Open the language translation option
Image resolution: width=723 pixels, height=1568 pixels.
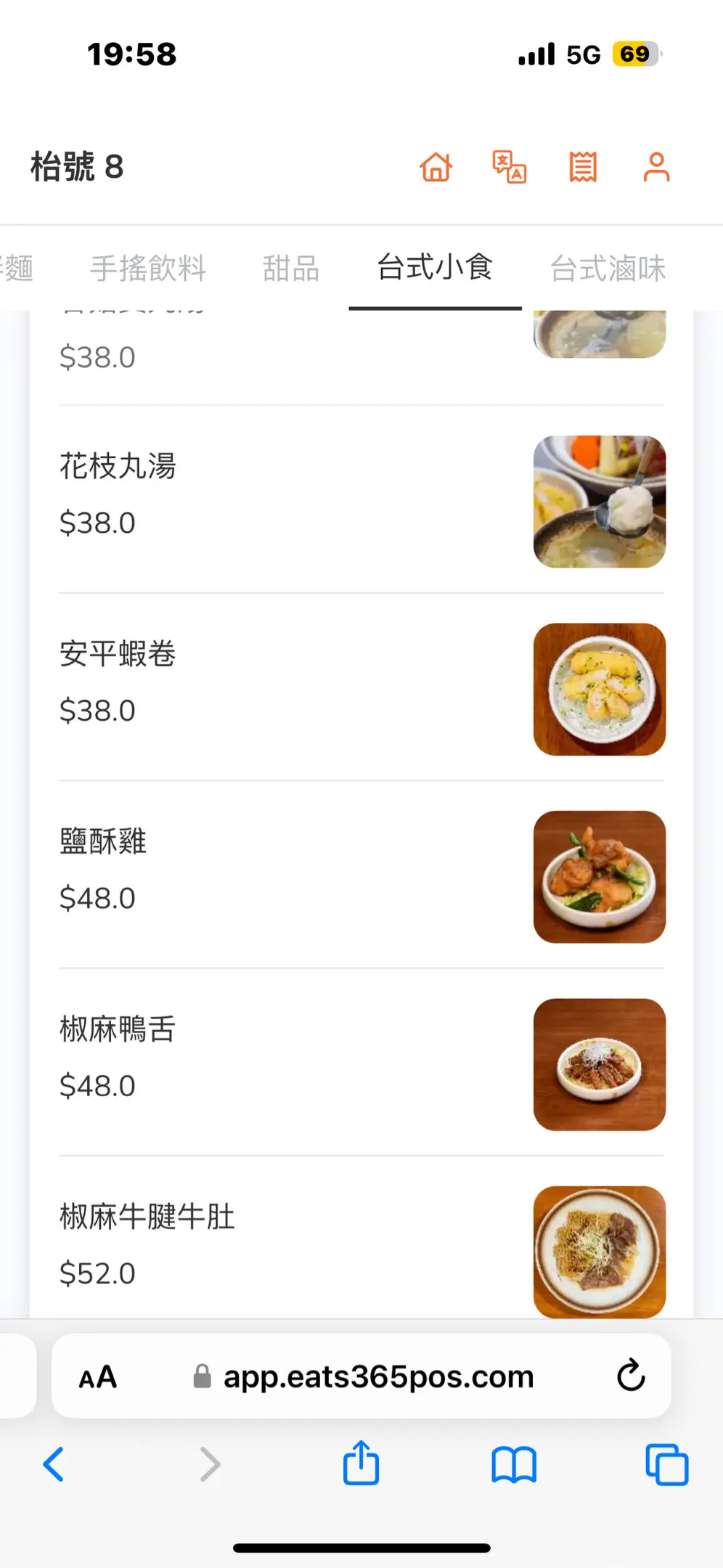click(510, 167)
